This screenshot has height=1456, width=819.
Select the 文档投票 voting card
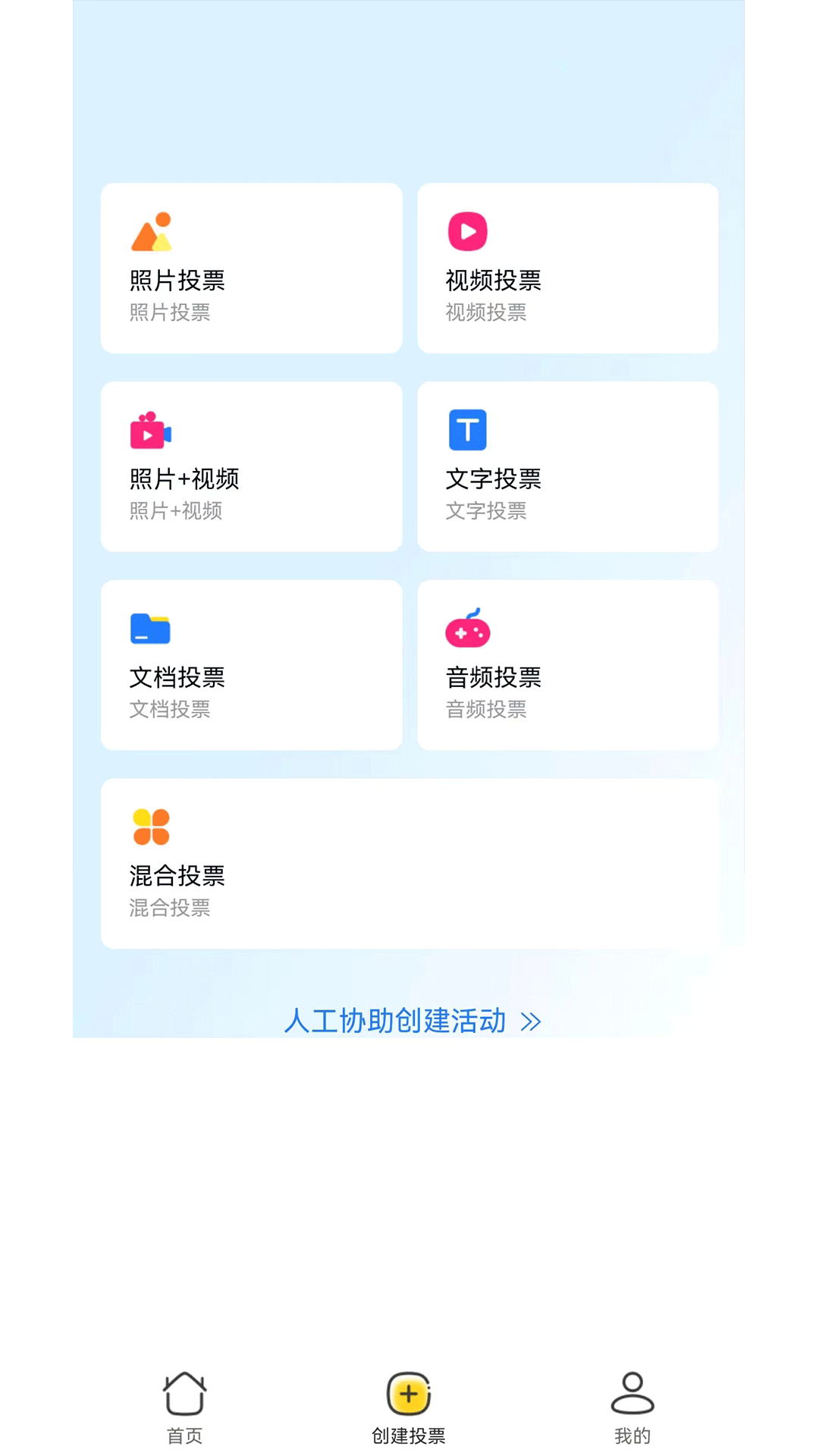(x=251, y=665)
